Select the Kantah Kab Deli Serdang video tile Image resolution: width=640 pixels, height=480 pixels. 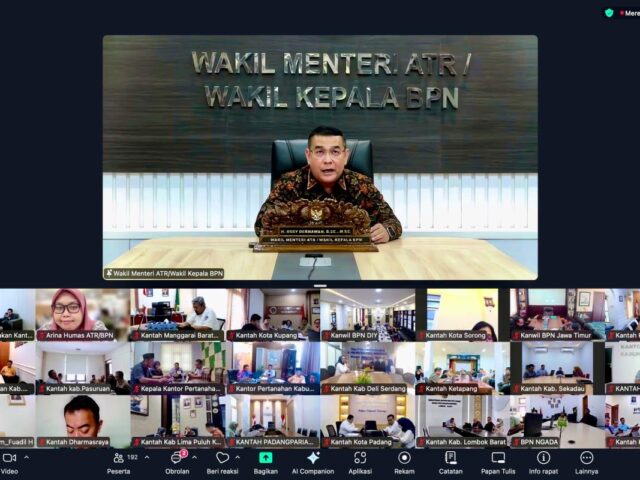point(367,366)
